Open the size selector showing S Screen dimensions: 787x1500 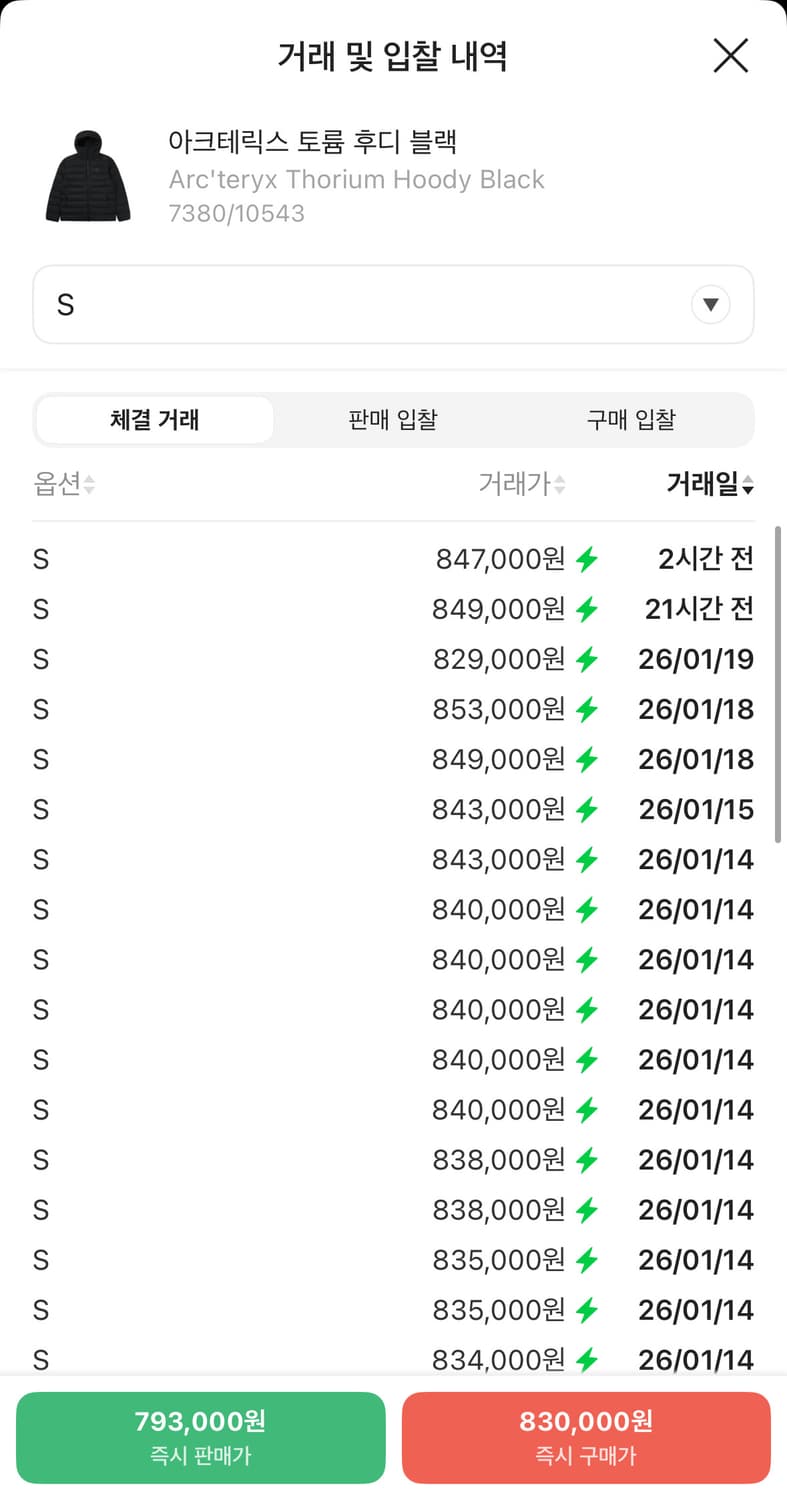(393, 304)
